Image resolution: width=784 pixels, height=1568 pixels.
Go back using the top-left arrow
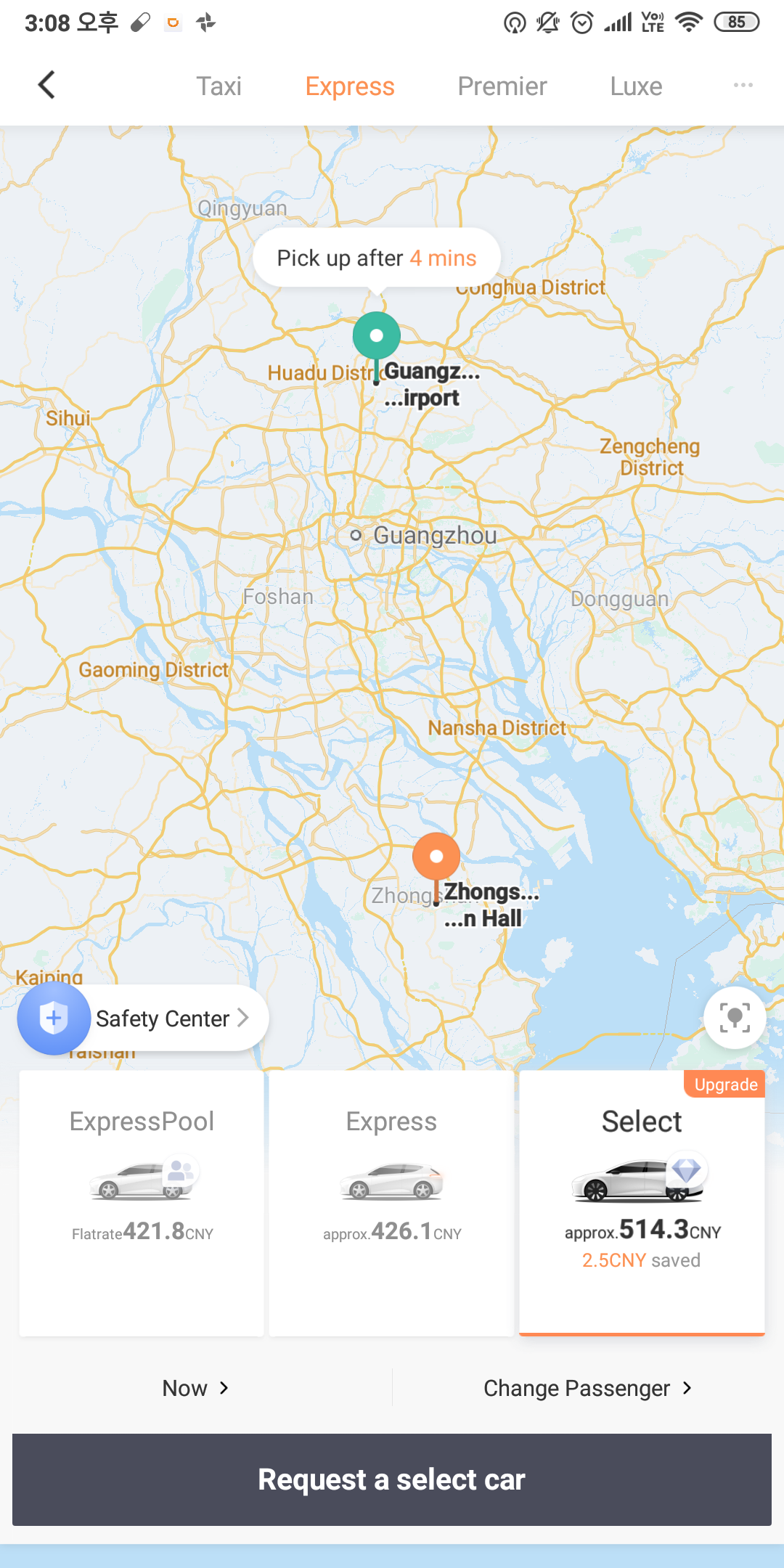pyautogui.click(x=46, y=85)
